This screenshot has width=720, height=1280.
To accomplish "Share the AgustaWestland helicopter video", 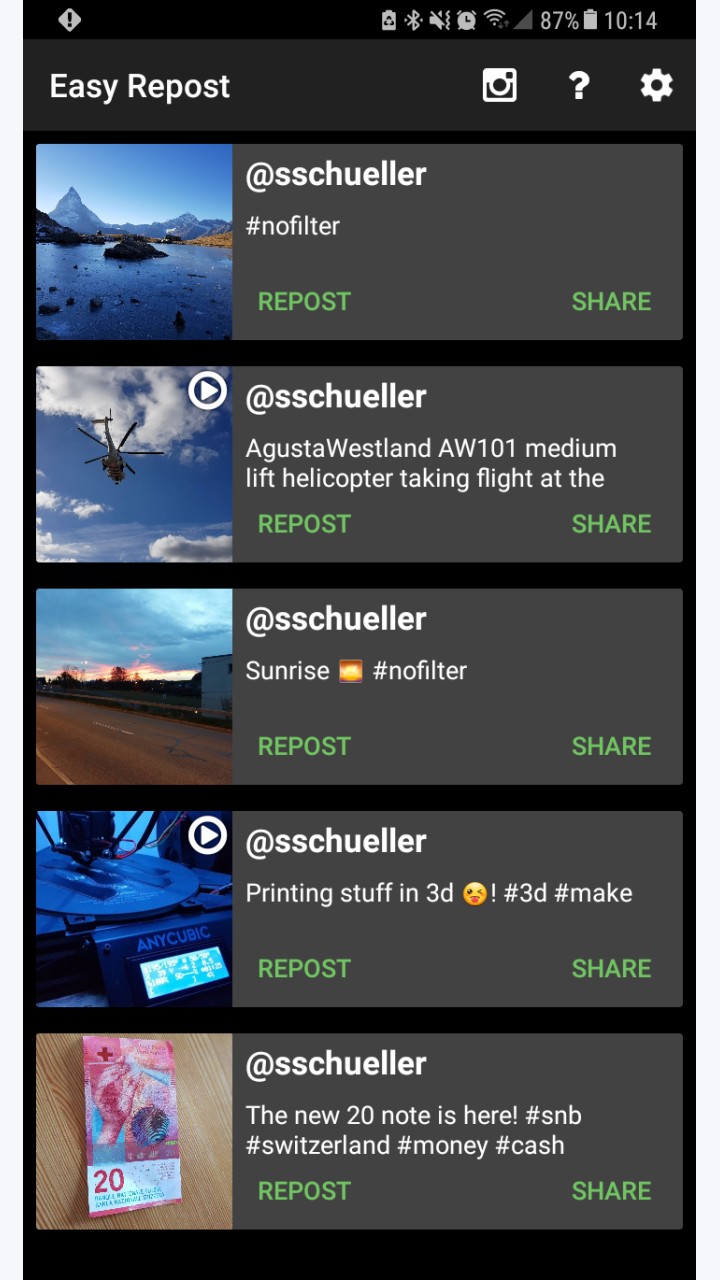I will [611, 524].
